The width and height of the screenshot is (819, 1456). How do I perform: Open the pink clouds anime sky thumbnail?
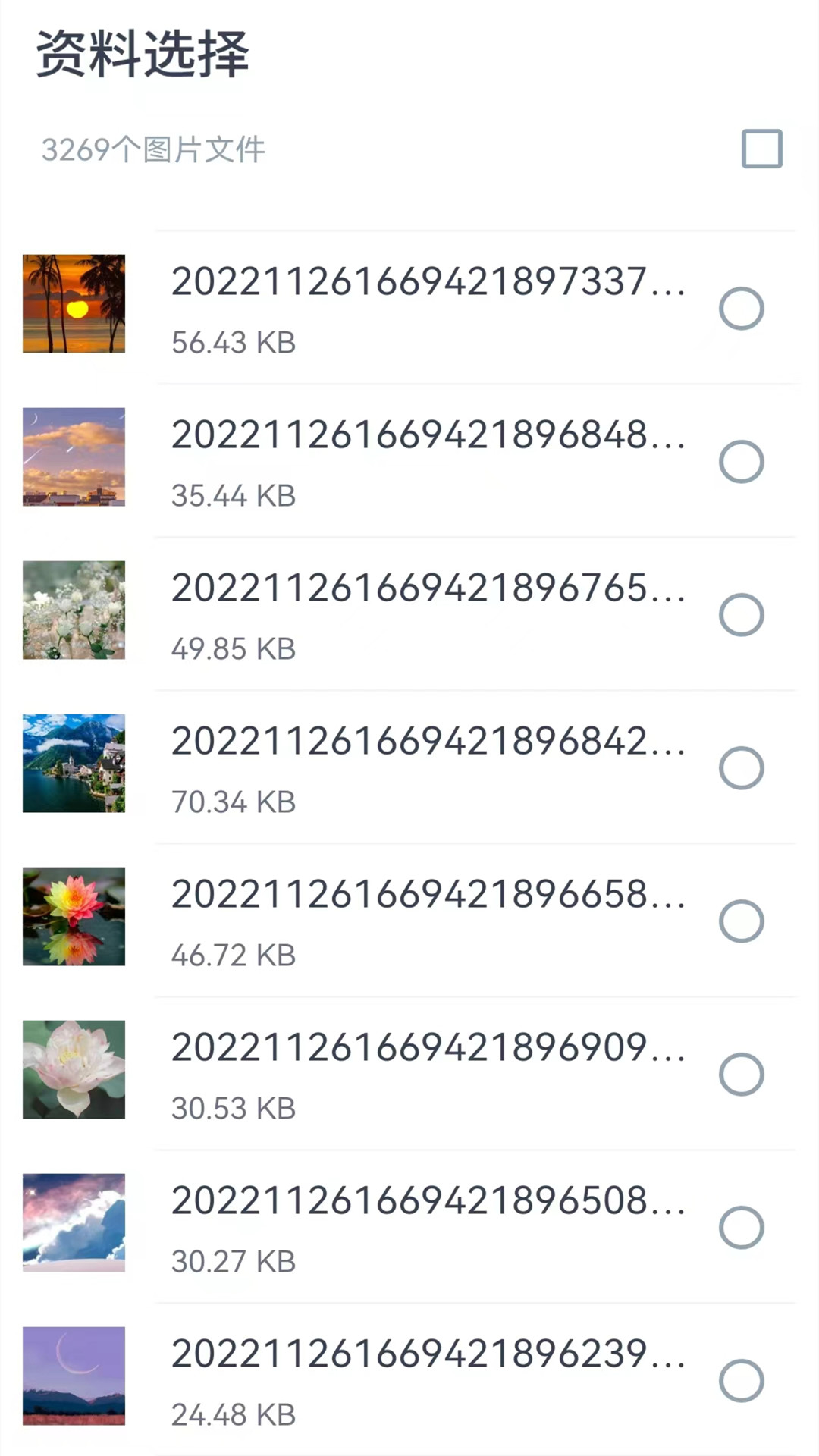[74, 1222]
